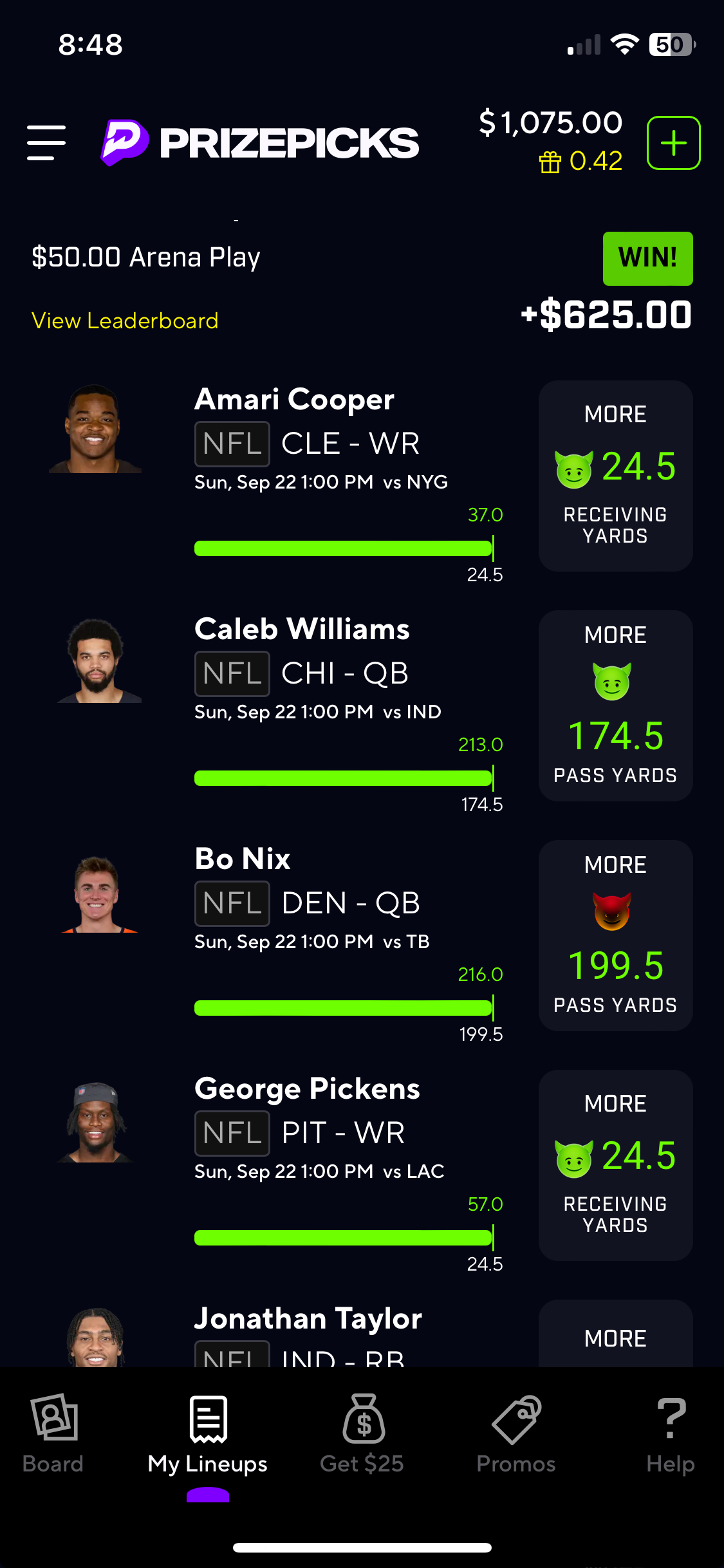The image size is (724, 1568).
Task: Switch to the Promos tab
Action: pos(516,1434)
